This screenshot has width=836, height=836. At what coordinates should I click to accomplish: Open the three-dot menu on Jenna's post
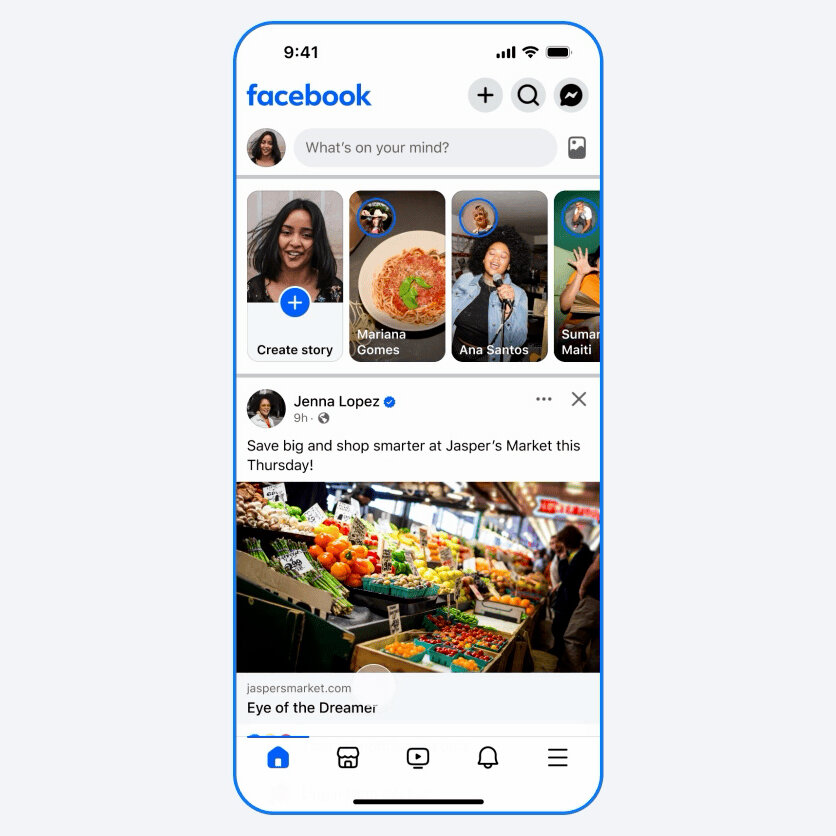[x=543, y=399]
